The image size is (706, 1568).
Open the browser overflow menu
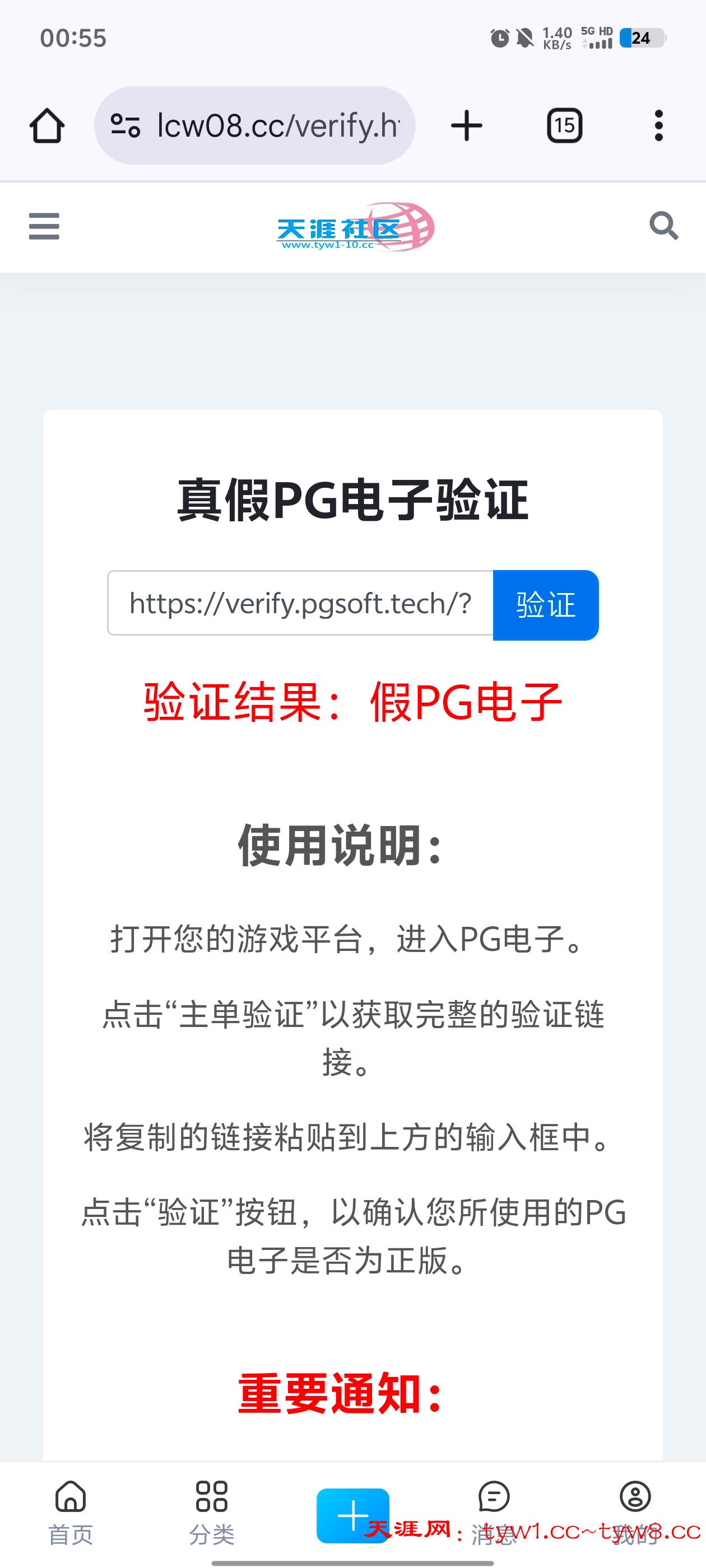coord(658,126)
